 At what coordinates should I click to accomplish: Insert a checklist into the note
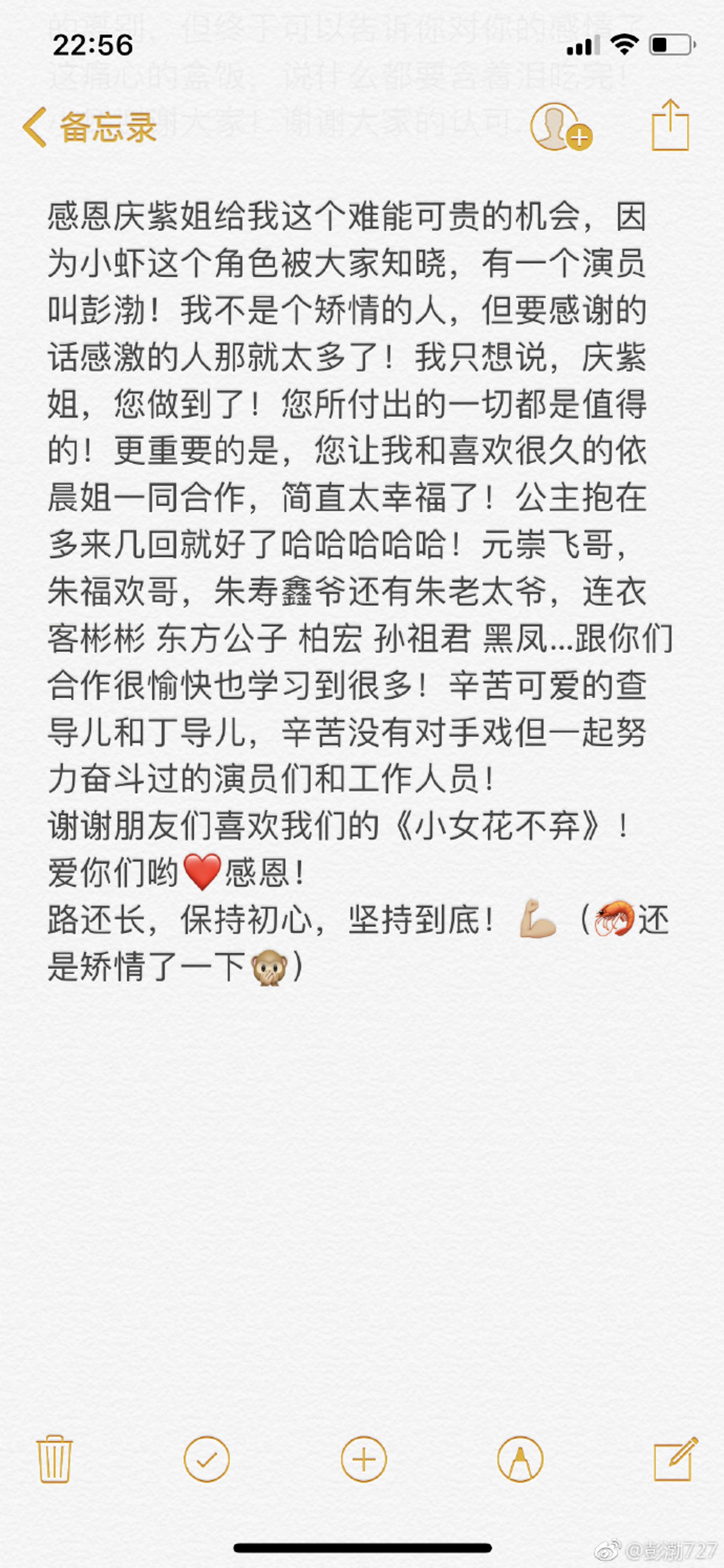point(207,1459)
